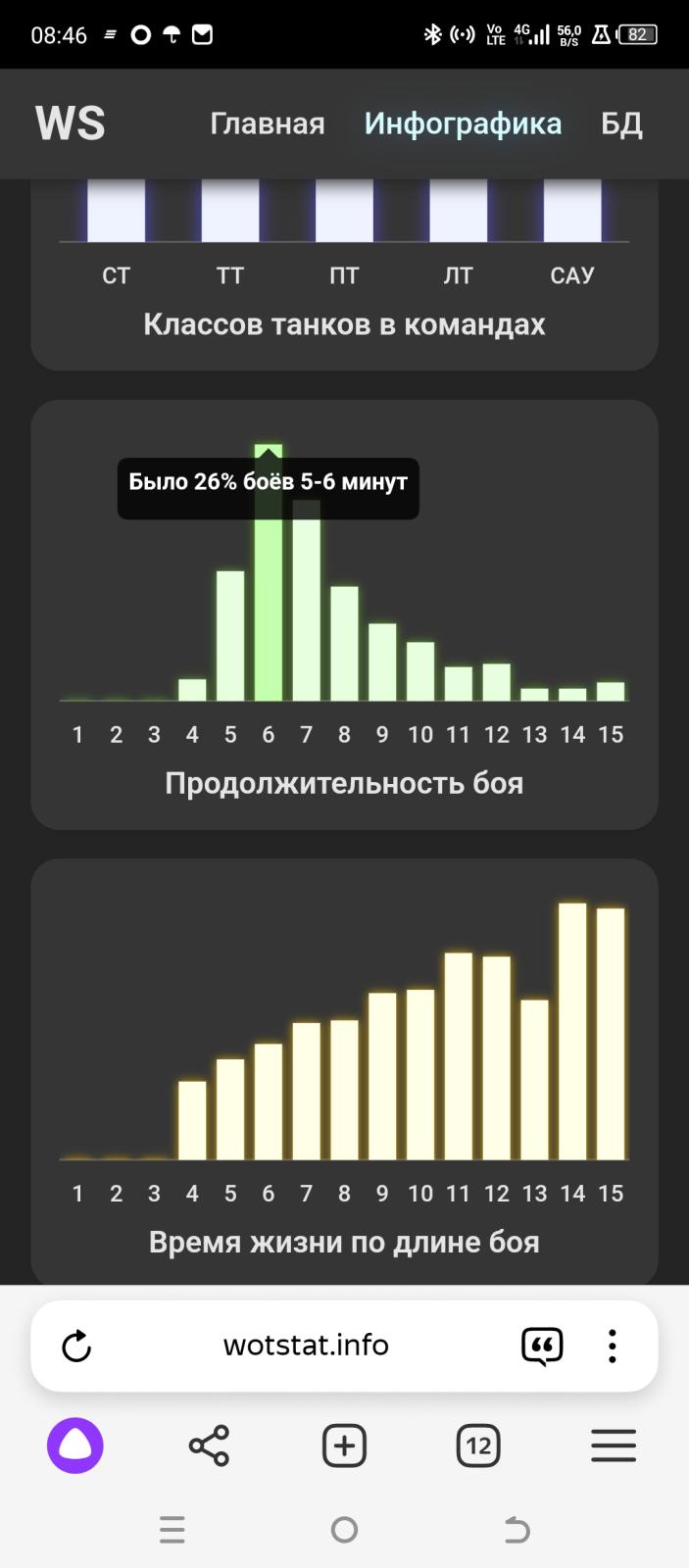Reload the page in the browser
This screenshot has width=689, height=1568.
[x=76, y=1347]
